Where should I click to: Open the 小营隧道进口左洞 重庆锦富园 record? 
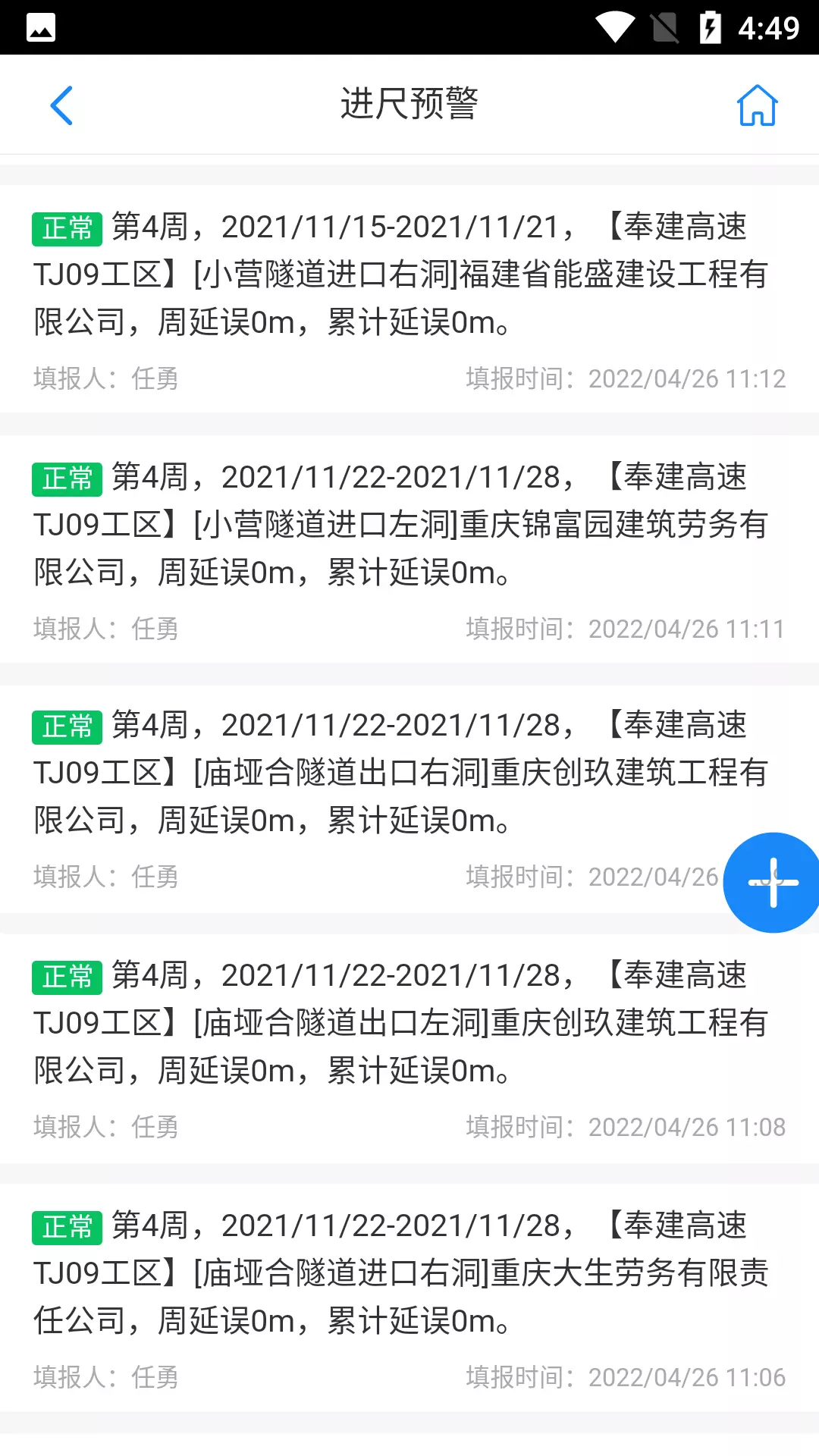(x=409, y=549)
